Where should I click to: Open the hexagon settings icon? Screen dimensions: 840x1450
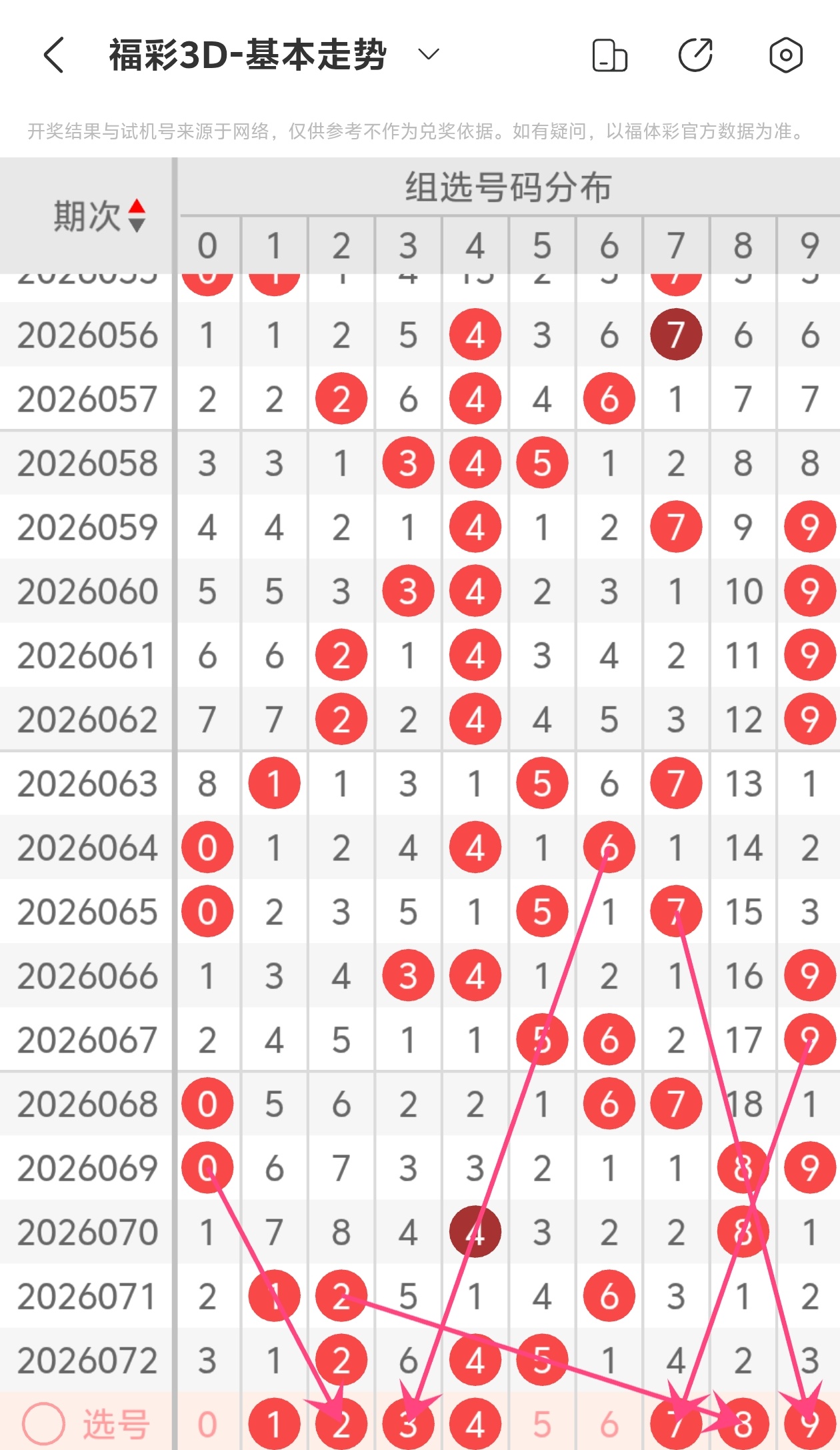[785, 55]
